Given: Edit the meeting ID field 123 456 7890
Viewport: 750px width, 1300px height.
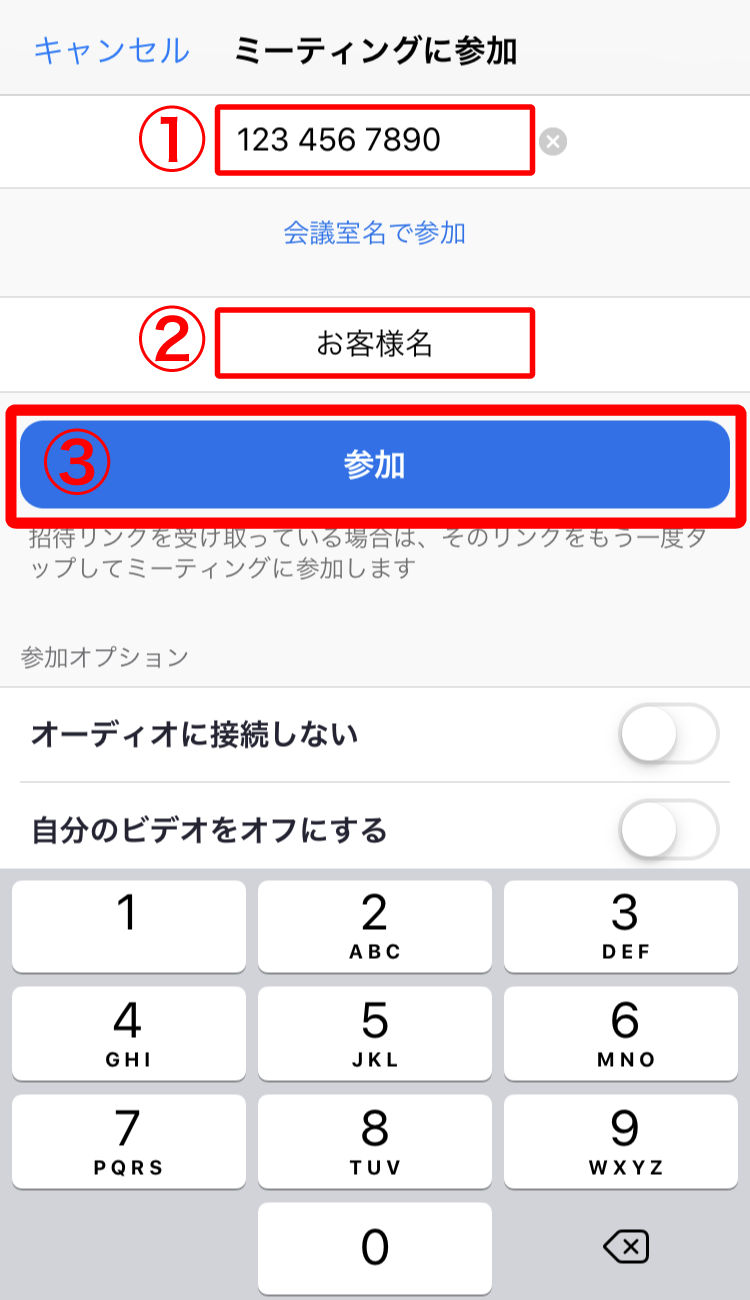Looking at the screenshot, I should point(374,140).
